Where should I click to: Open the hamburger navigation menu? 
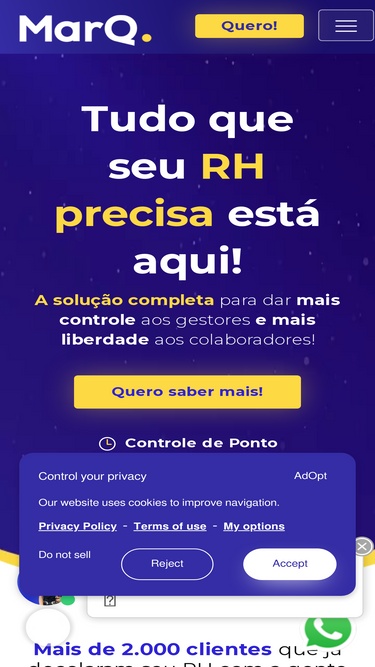point(346,26)
